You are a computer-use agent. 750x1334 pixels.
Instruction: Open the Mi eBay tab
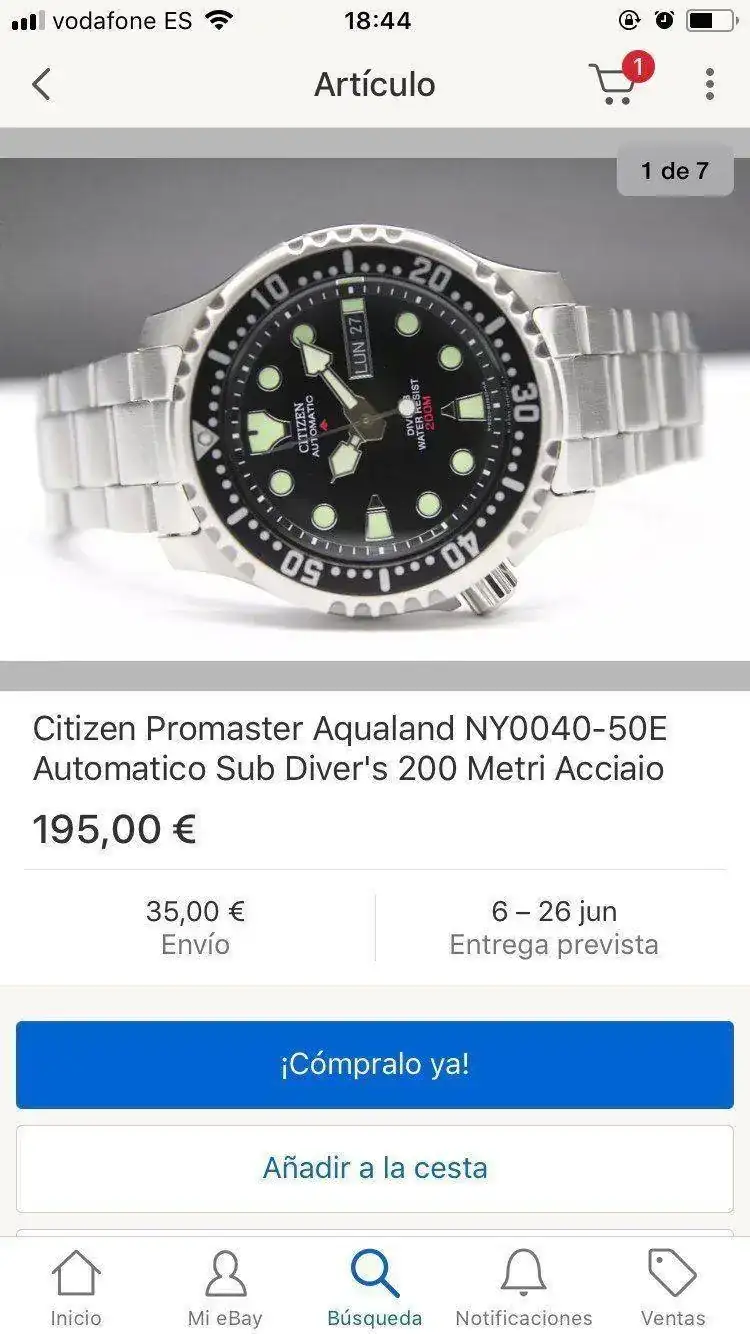click(225, 1288)
